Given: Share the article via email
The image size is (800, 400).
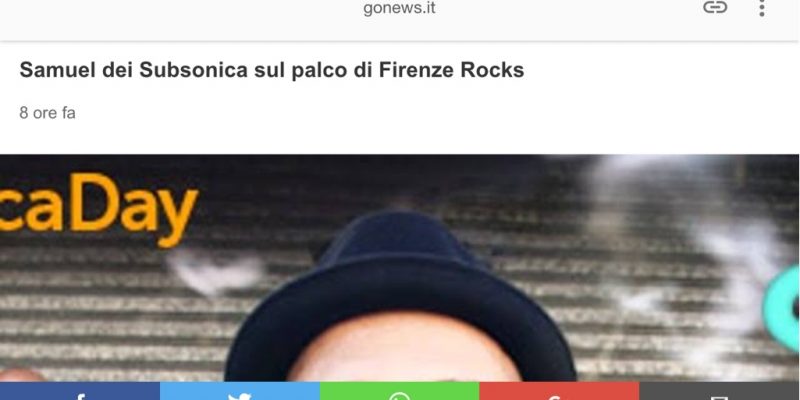Looking at the screenshot, I should 720,393.
